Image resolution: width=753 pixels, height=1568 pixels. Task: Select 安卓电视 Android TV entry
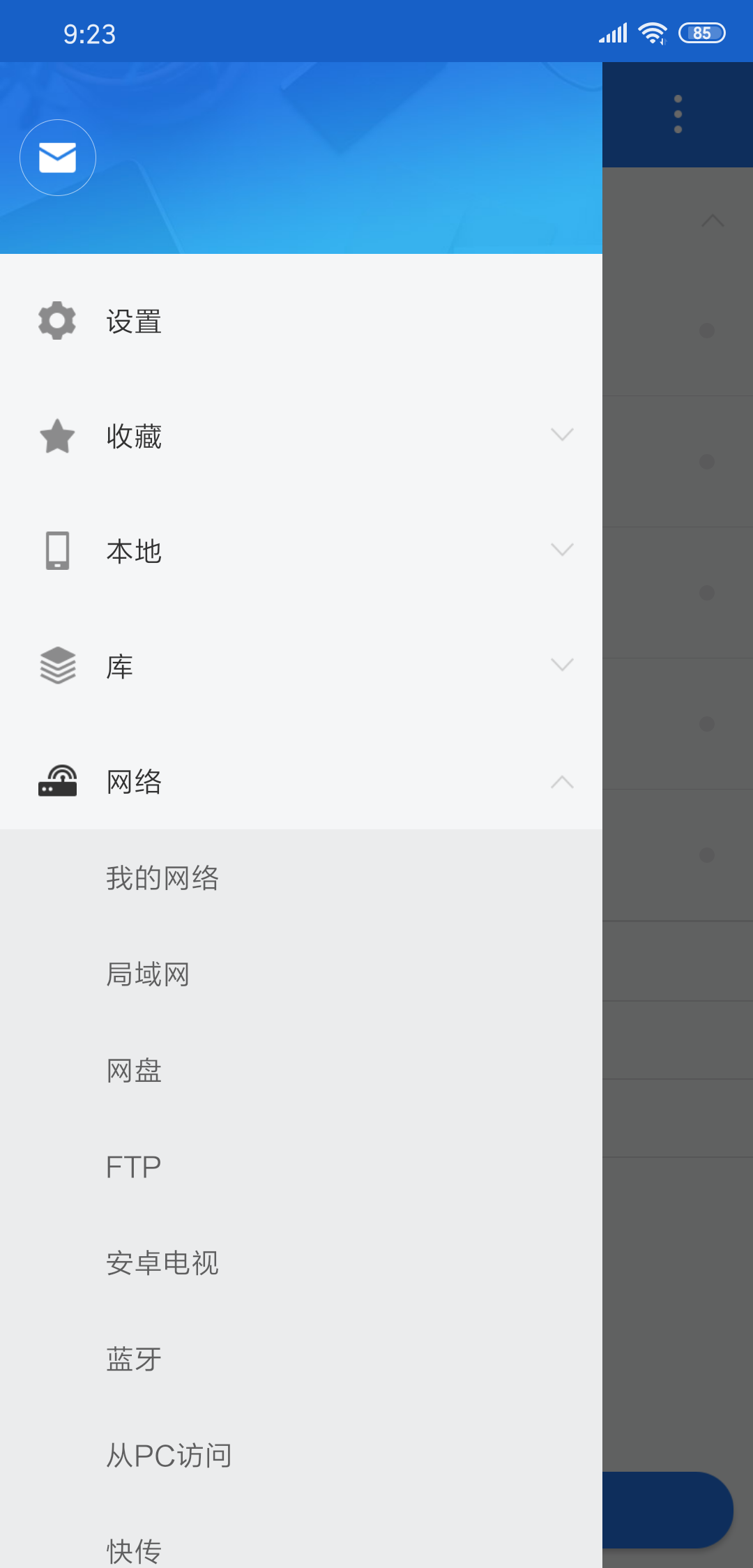pyautogui.click(x=162, y=1262)
